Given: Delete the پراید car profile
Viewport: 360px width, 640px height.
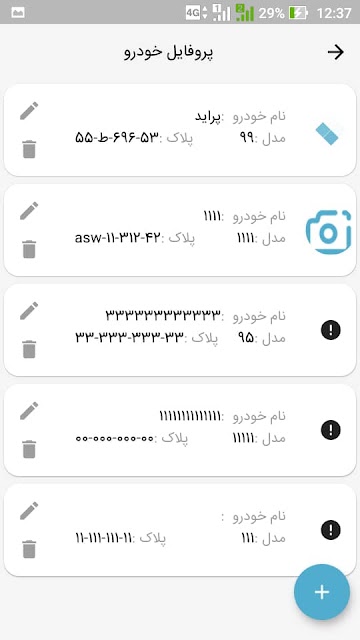Looking at the screenshot, I should point(29,149).
